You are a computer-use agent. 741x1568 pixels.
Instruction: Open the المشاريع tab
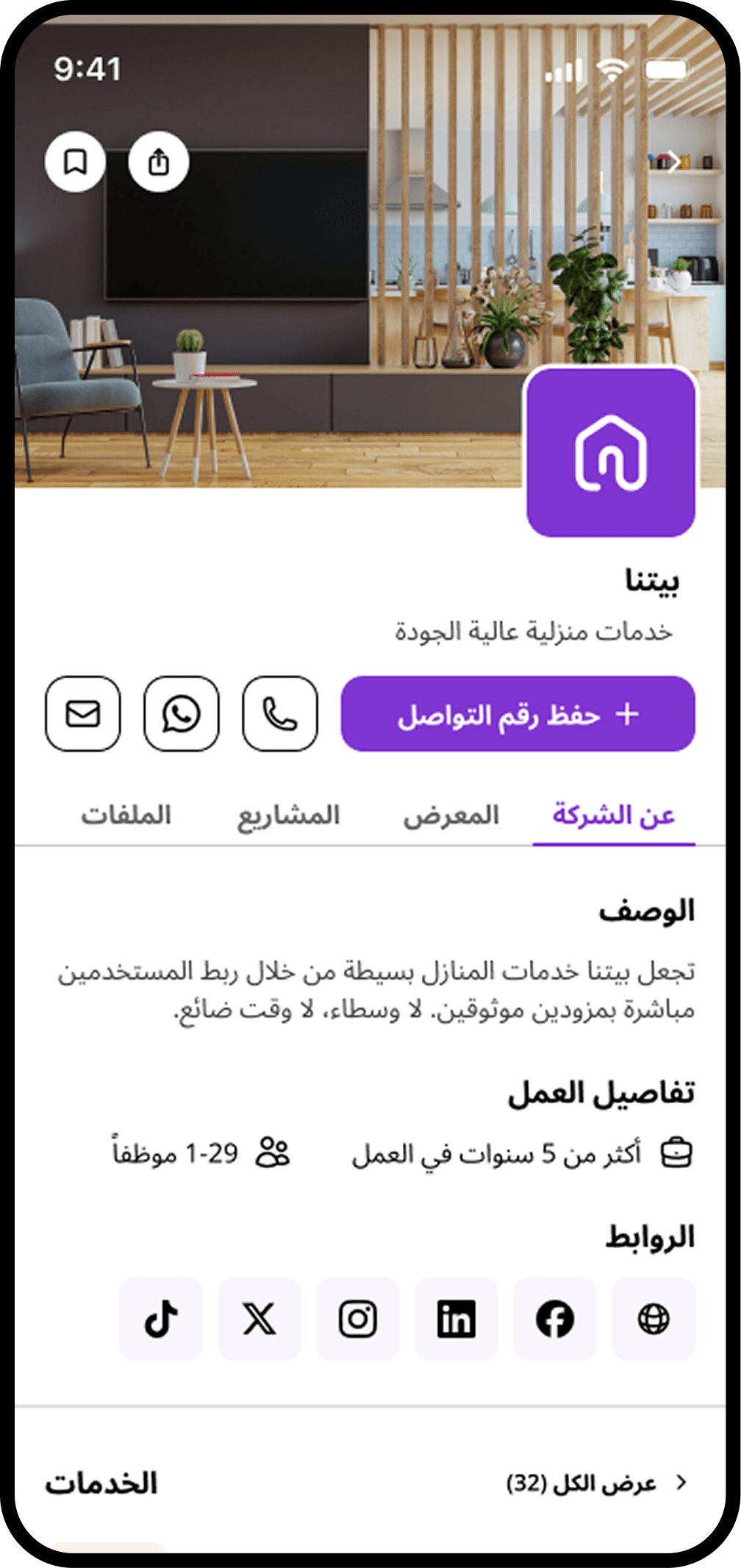tap(288, 816)
